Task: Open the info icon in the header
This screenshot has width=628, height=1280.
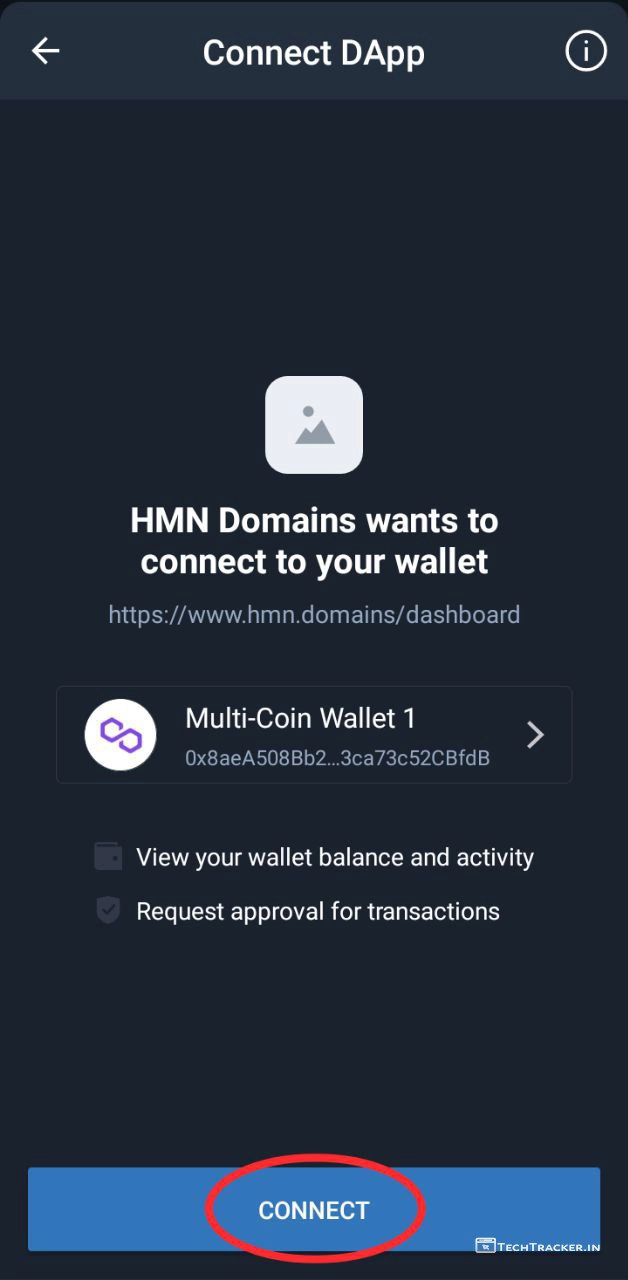Action: click(x=586, y=51)
